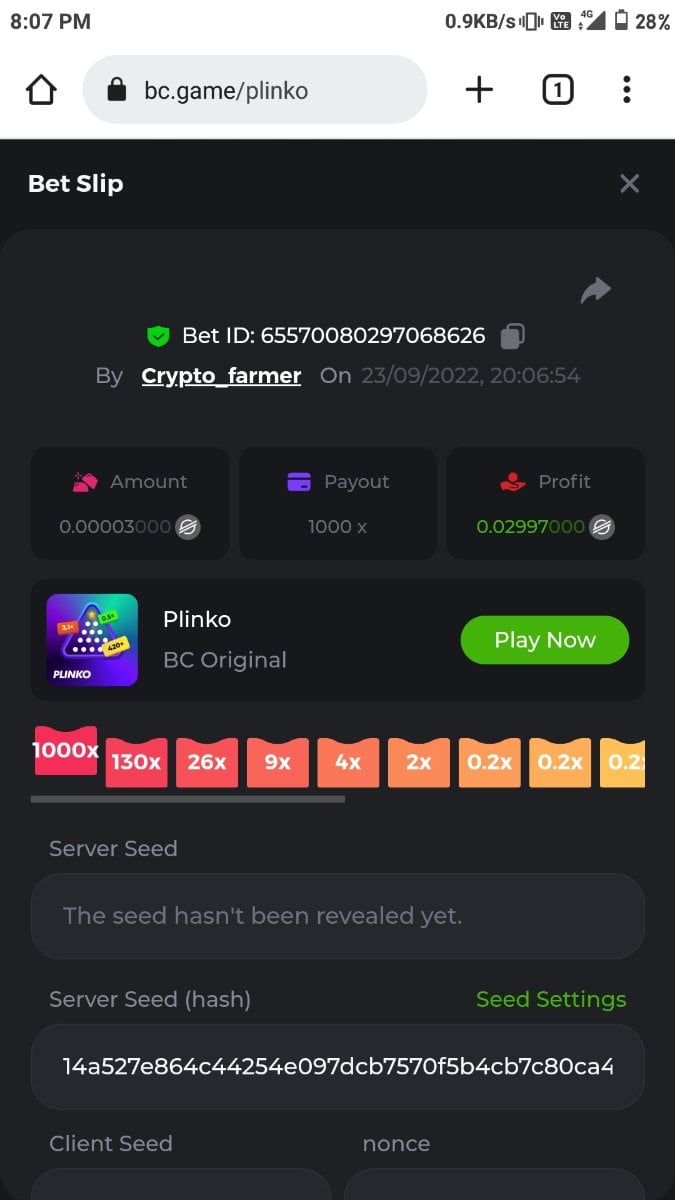This screenshot has width=675, height=1200.
Task: Open the bc.game/plinko address bar
Action: pyautogui.click(x=255, y=91)
